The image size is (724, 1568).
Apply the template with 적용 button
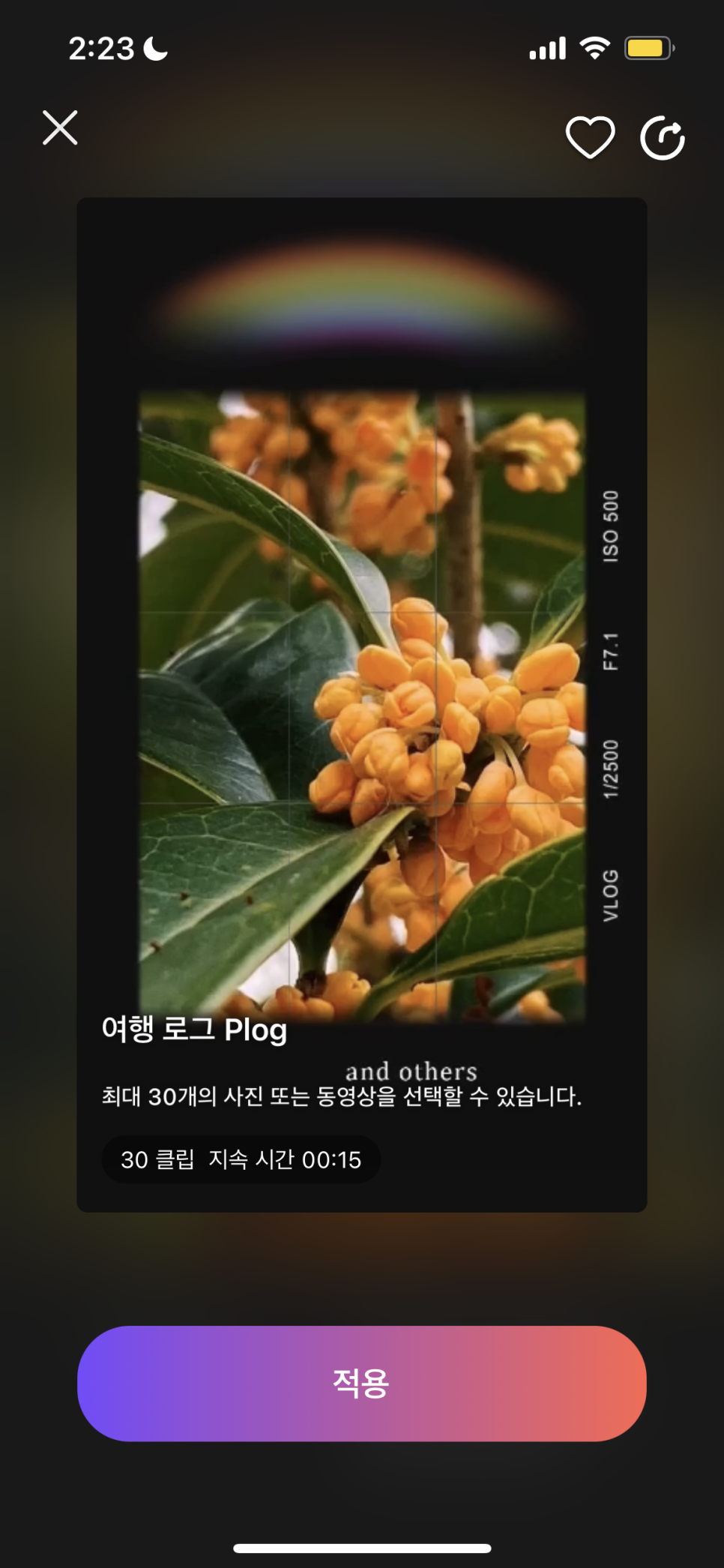pyautogui.click(x=362, y=1384)
